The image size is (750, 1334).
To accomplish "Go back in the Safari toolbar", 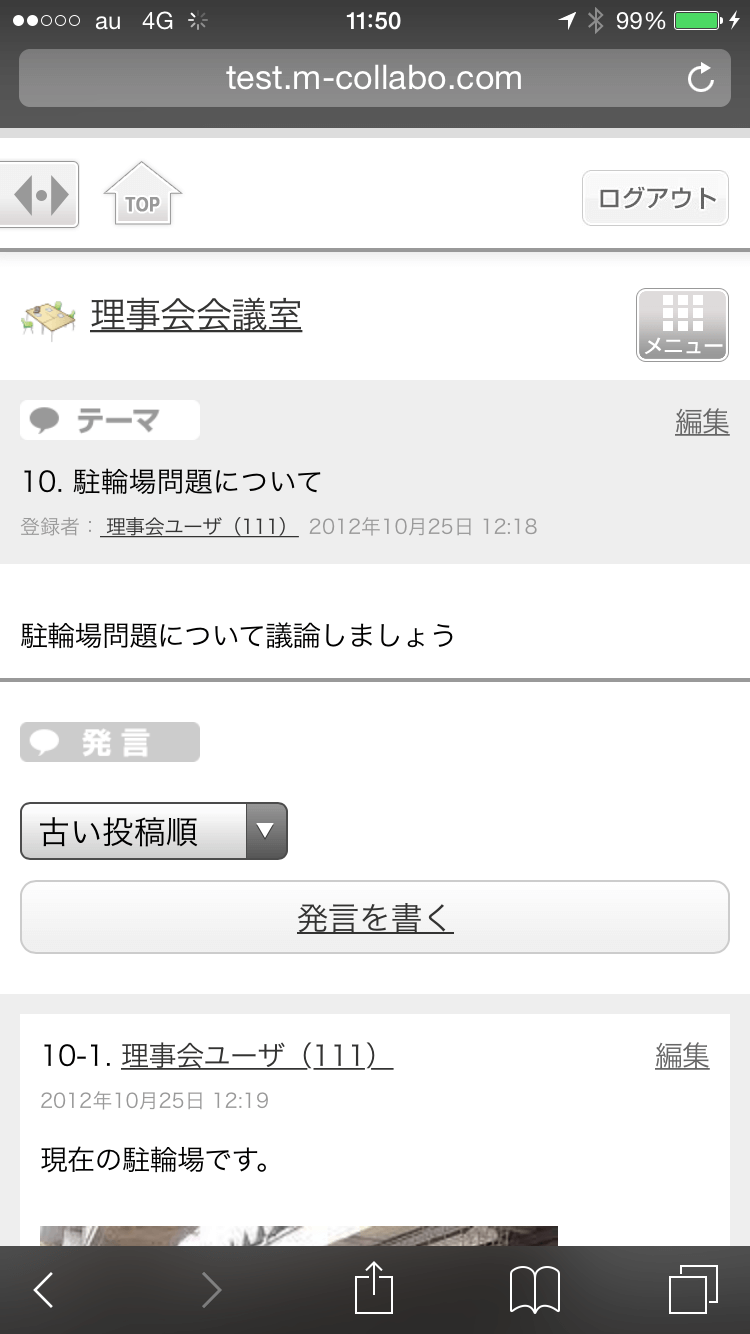I will 44,1290.
